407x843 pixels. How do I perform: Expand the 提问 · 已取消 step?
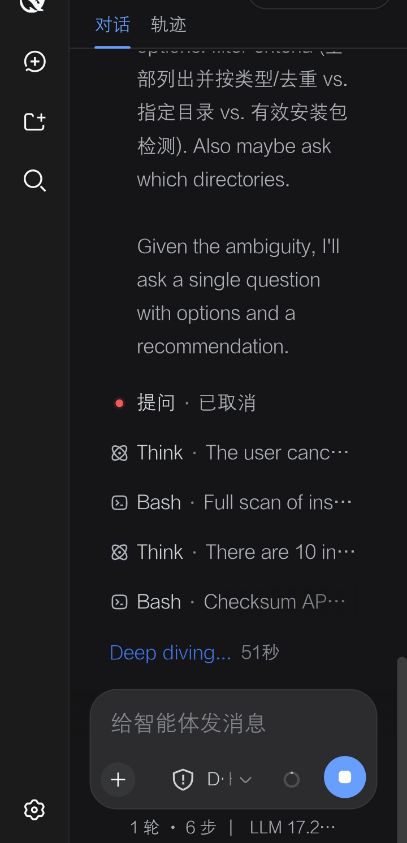pos(183,403)
